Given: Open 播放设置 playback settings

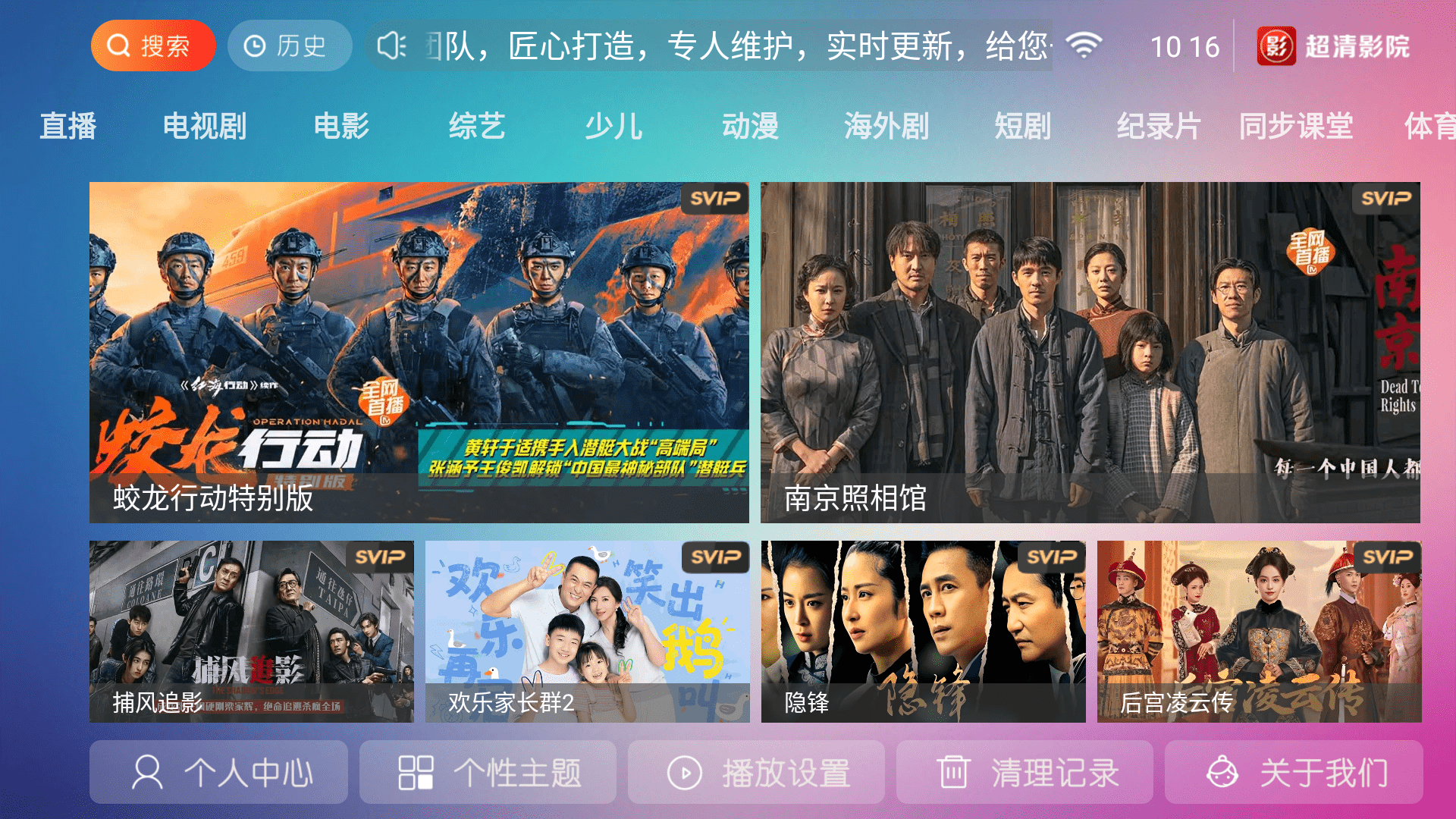Looking at the screenshot, I should (756, 772).
